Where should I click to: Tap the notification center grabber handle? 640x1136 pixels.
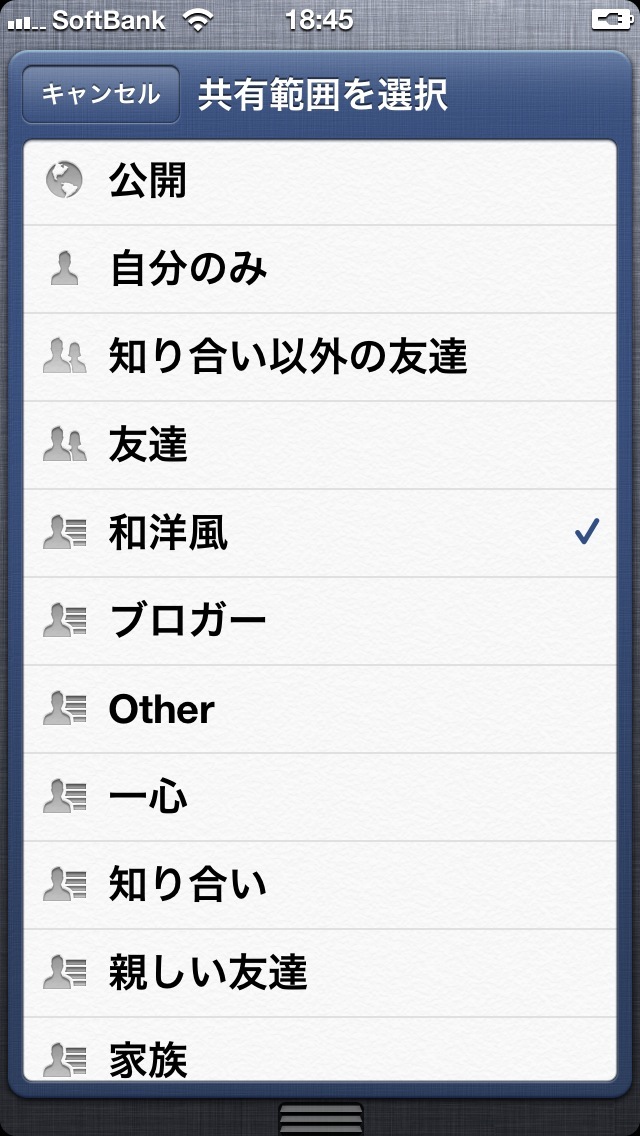click(x=320, y=1118)
